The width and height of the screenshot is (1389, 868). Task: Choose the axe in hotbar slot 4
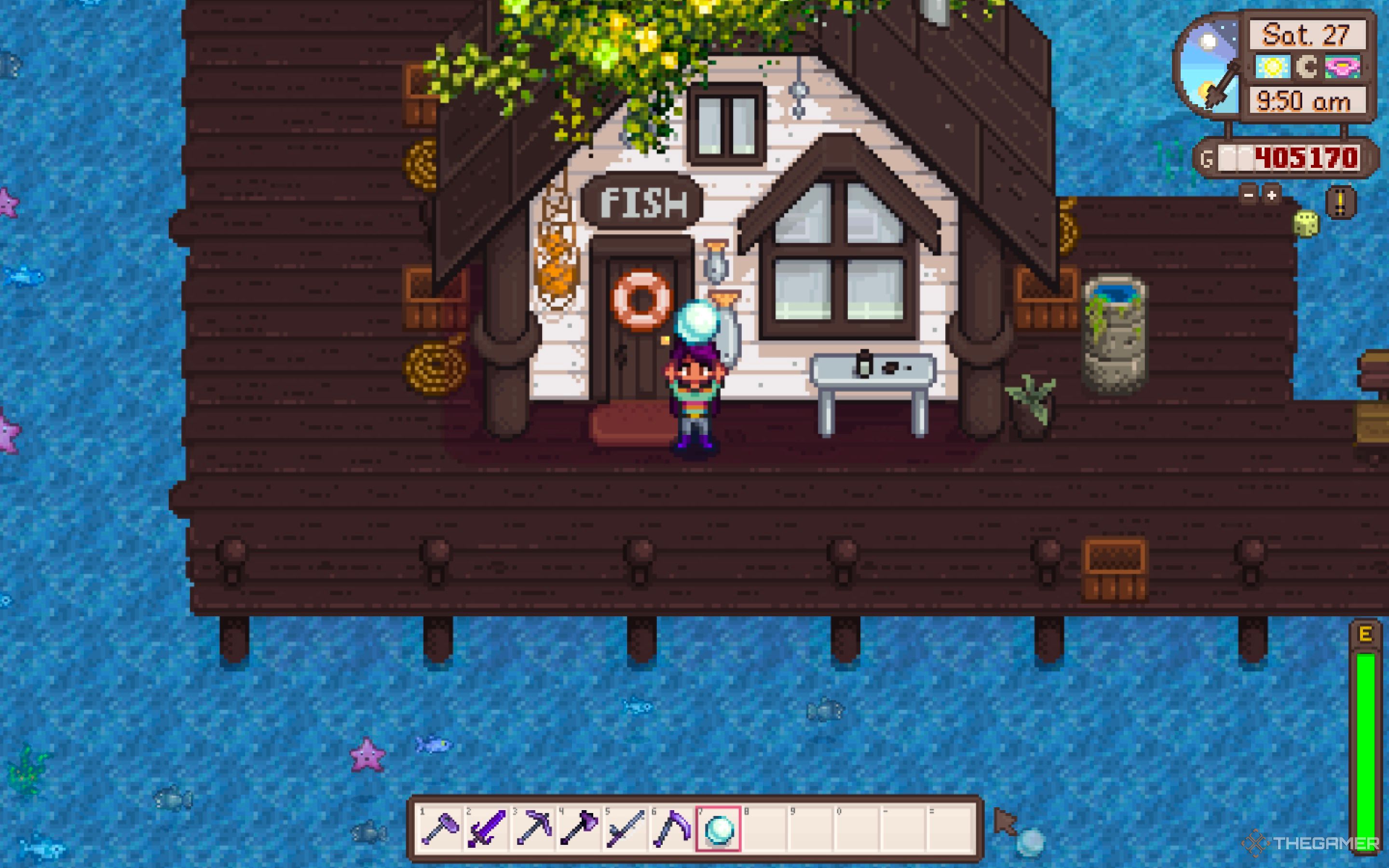pyautogui.click(x=579, y=829)
